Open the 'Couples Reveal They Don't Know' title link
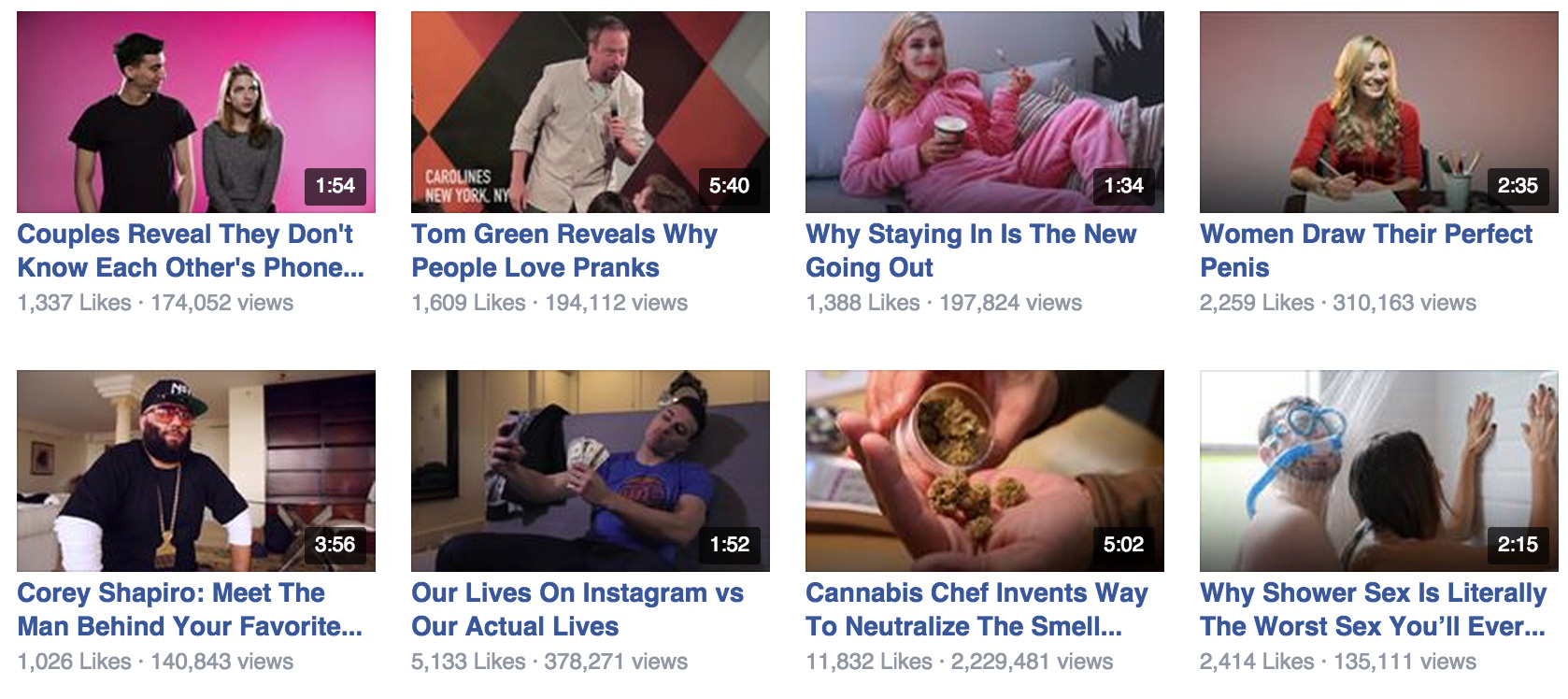Screen dimensions: 1568x699 190,250
